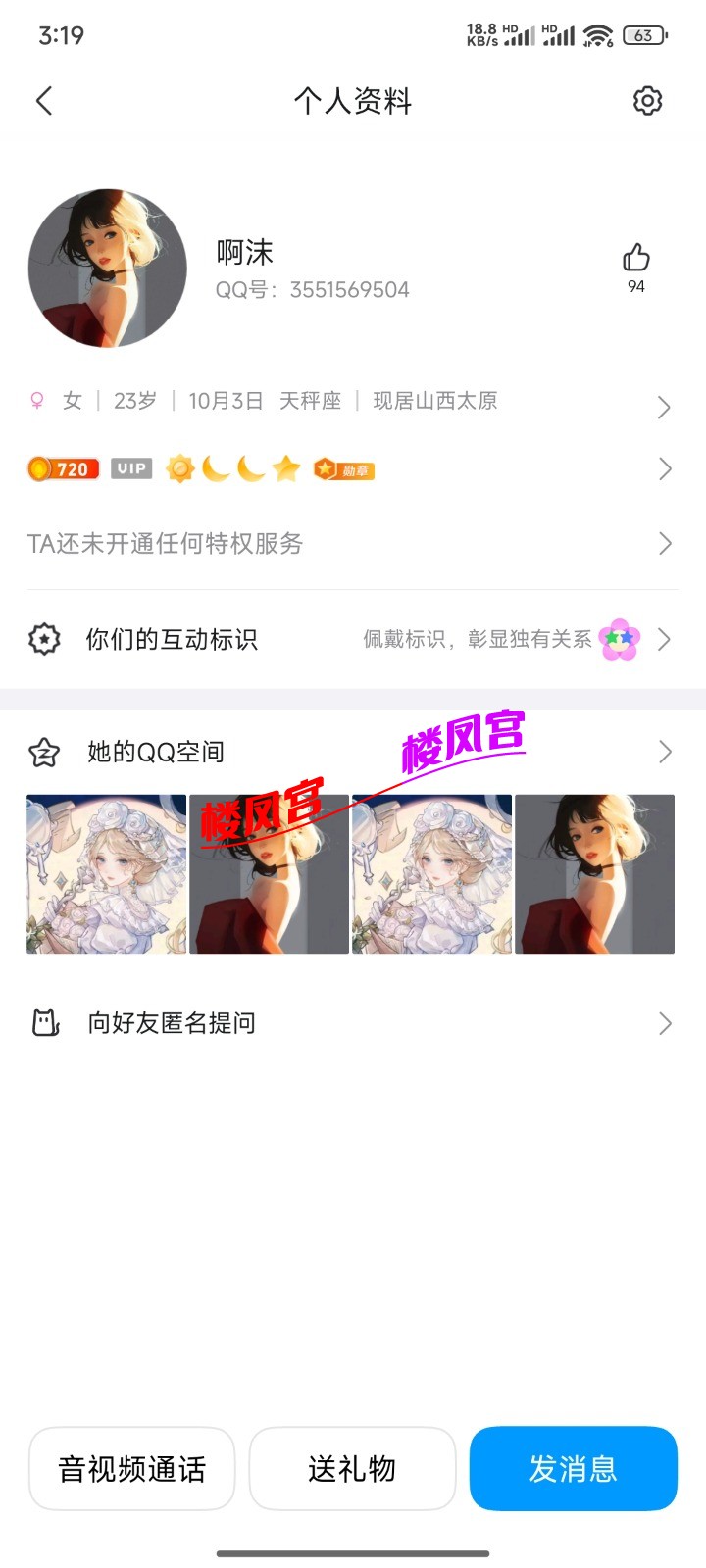
Task: Start 音视频通话
Action: pyautogui.click(x=132, y=1469)
